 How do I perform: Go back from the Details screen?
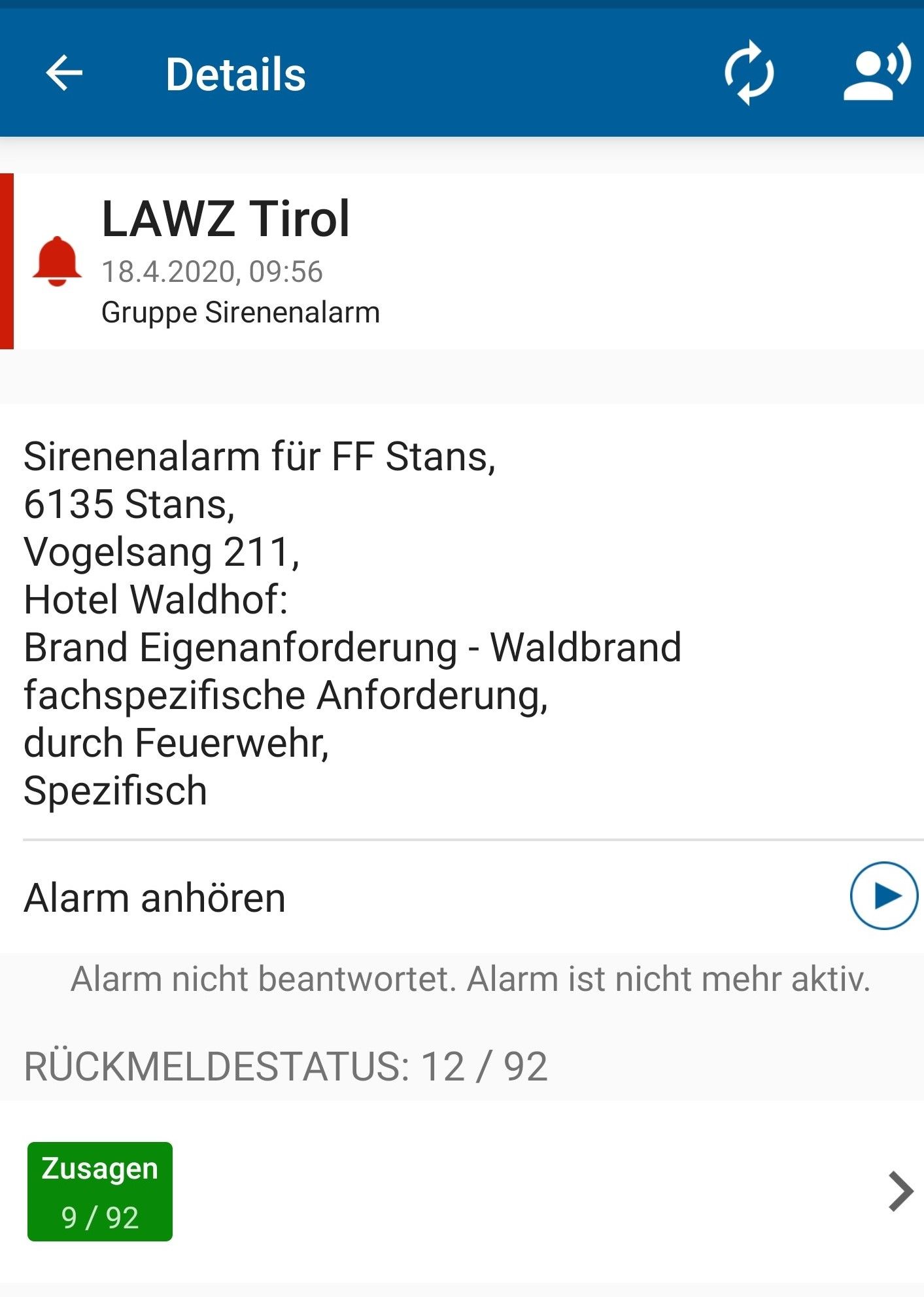[x=64, y=73]
